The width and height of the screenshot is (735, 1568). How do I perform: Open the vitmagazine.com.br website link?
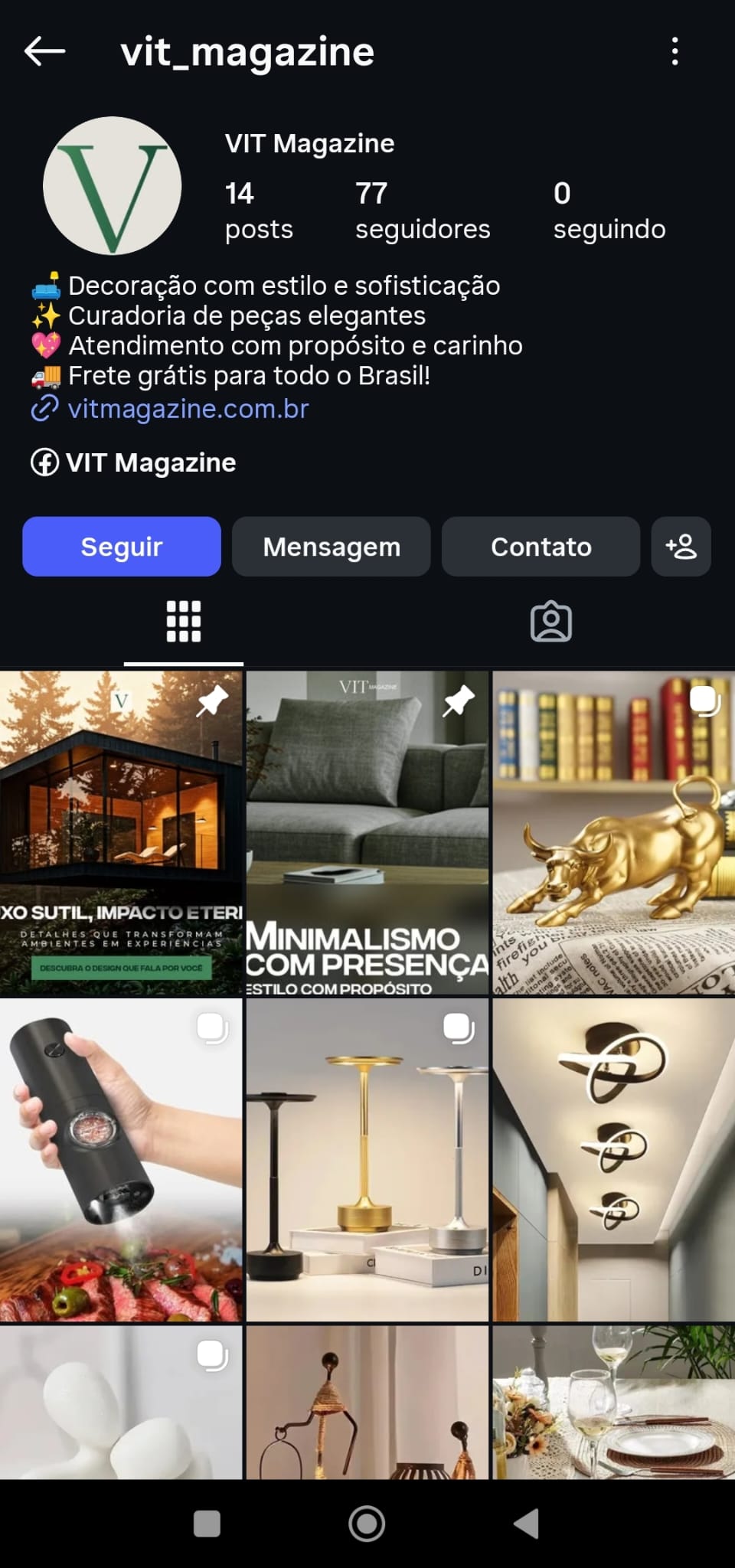point(187,409)
